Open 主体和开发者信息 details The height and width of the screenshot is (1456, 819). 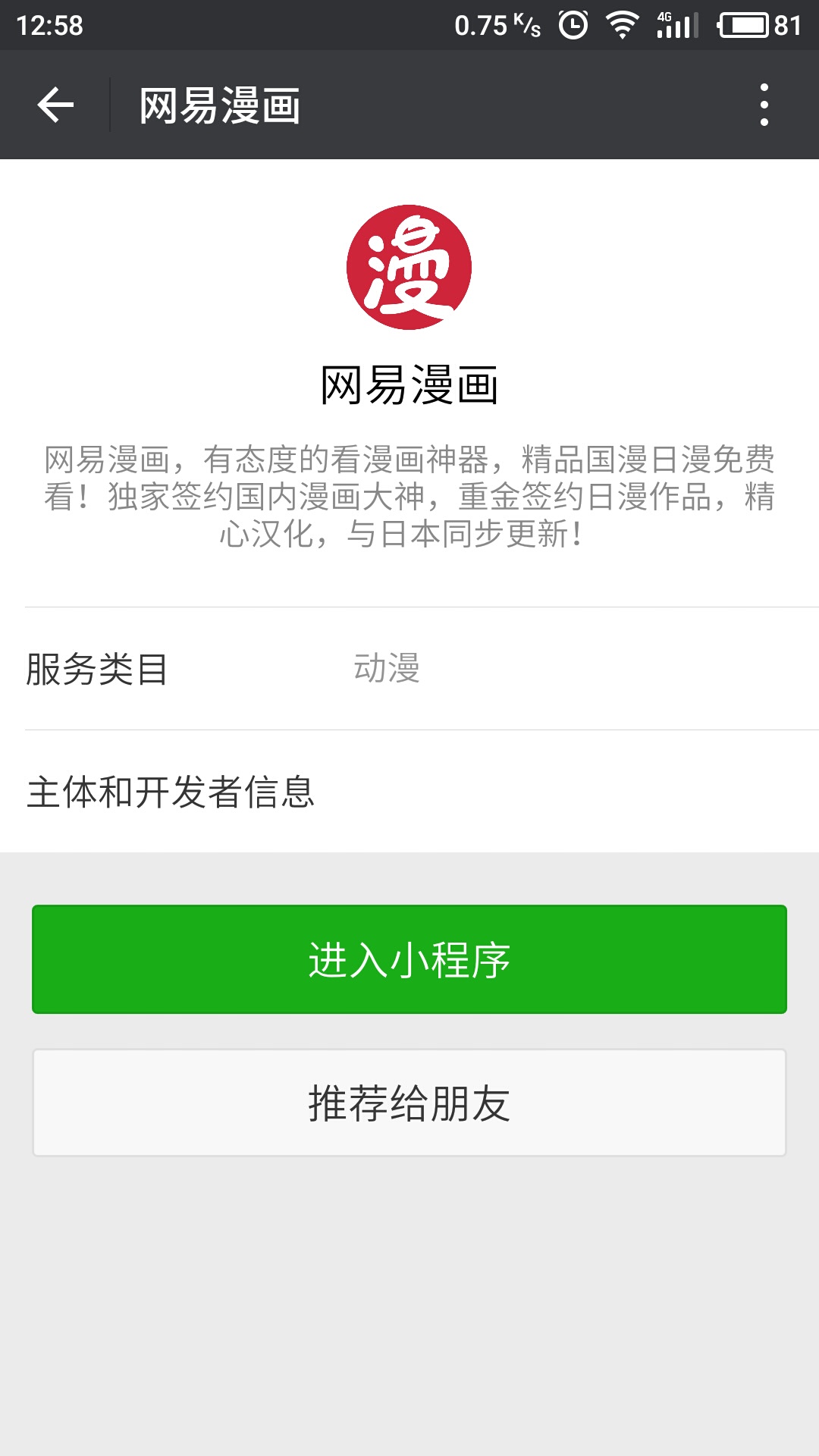point(409,792)
